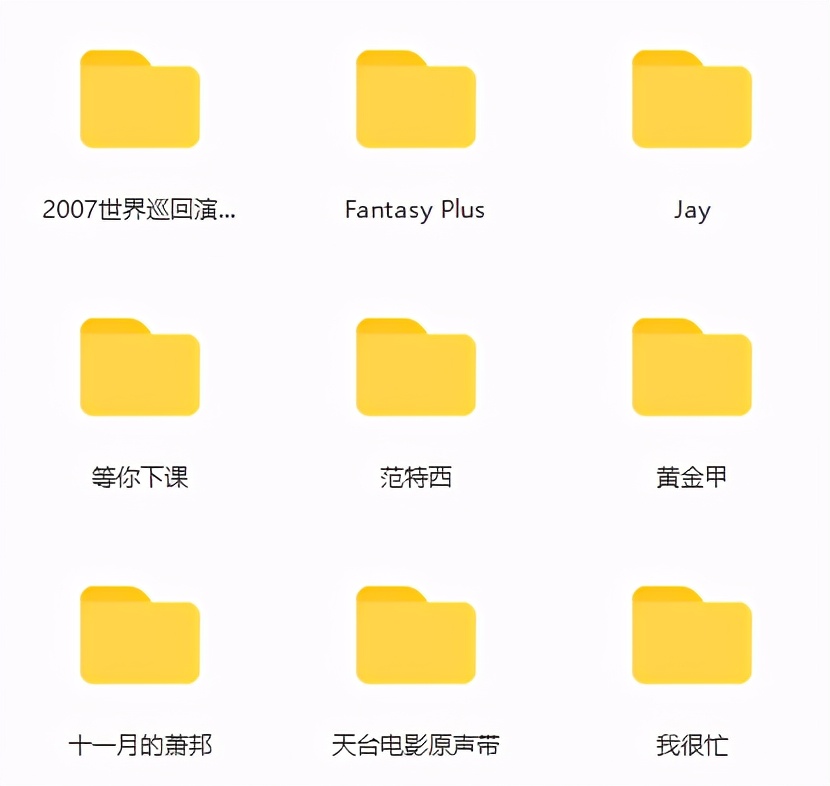Open the 2007世界巡回演 folder
The width and height of the screenshot is (830, 786).
[140, 100]
